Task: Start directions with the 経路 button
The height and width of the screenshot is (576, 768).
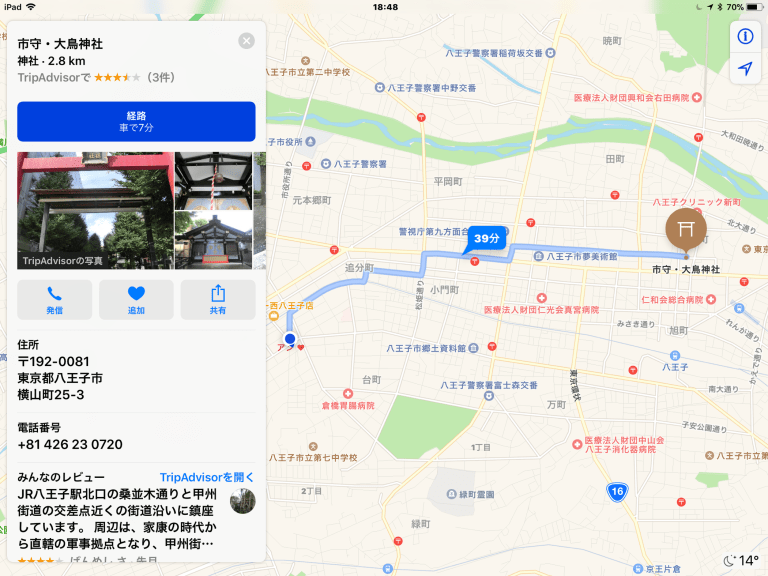Action: tap(136, 121)
